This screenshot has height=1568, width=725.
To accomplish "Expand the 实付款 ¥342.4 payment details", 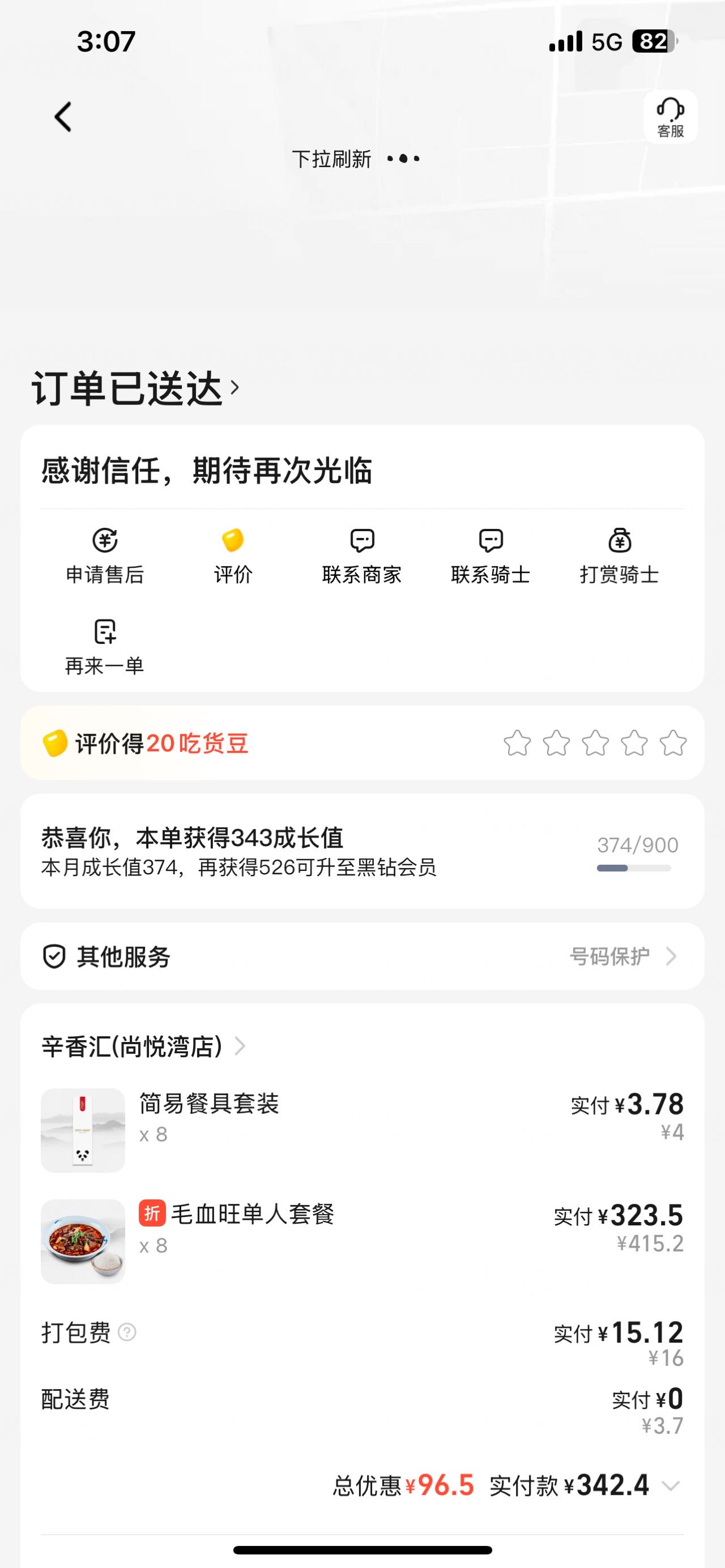I will 671,1486.
